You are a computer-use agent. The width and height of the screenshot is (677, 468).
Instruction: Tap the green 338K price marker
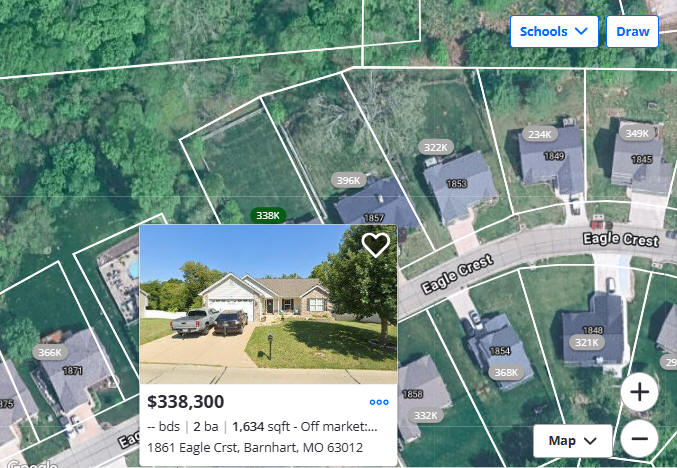tap(267, 215)
